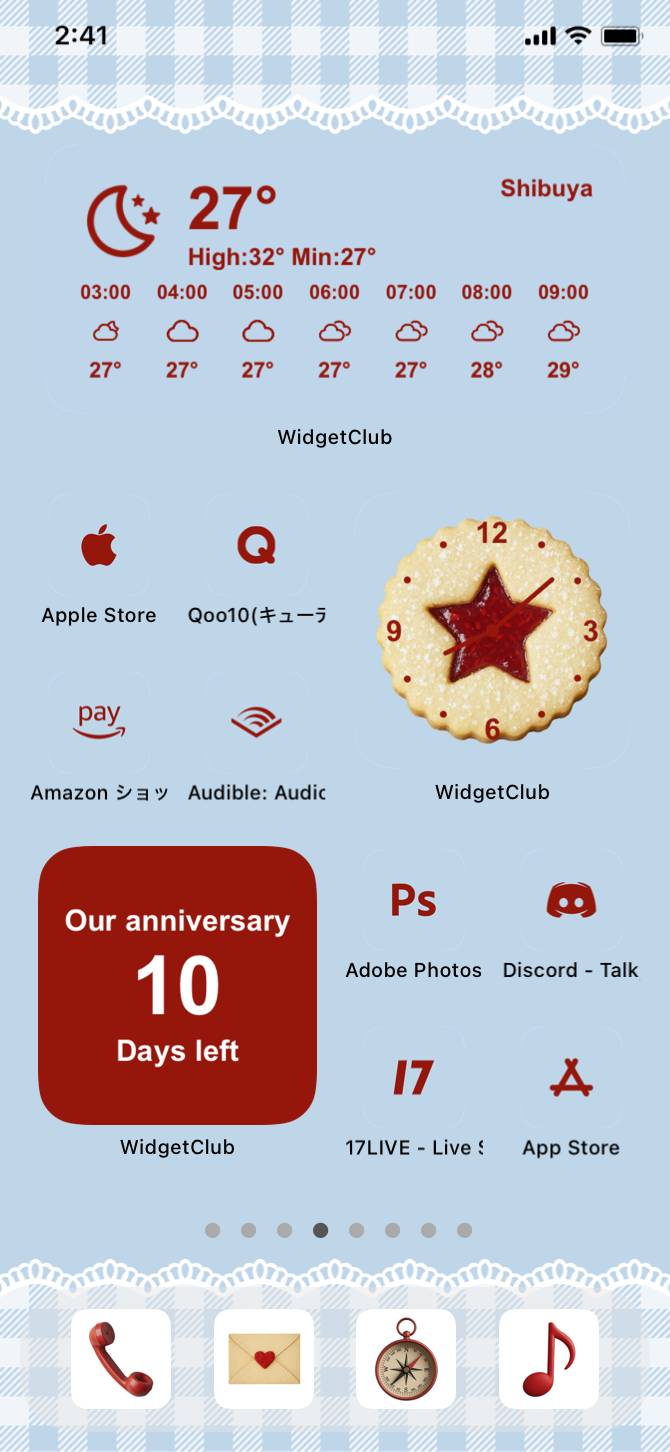The image size is (670, 1452).
Task: Open the Our anniversary countdown widget
Action: pyautogui.click(x=178, y=986)
